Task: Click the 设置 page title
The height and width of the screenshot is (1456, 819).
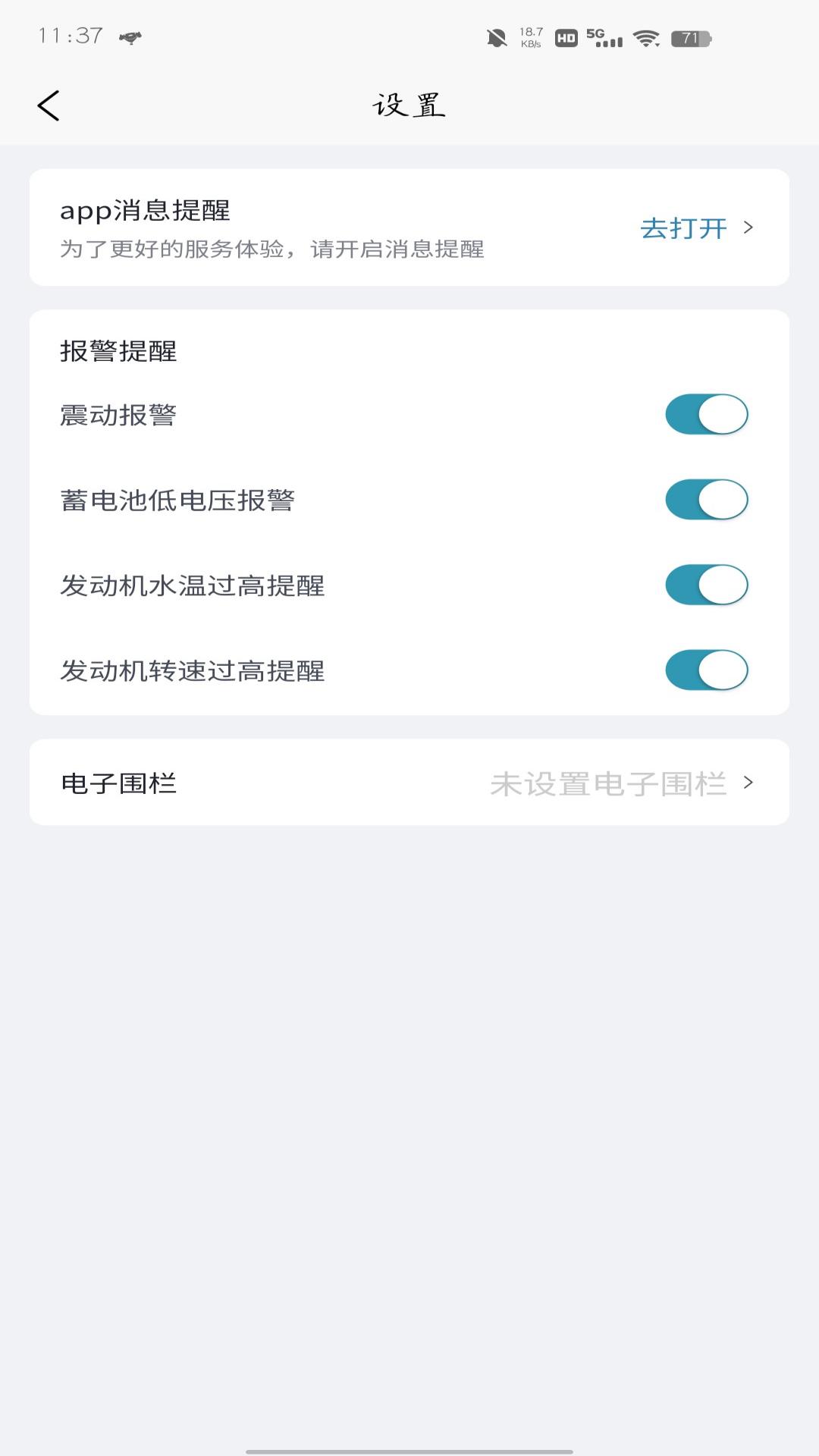Action: 409,105
